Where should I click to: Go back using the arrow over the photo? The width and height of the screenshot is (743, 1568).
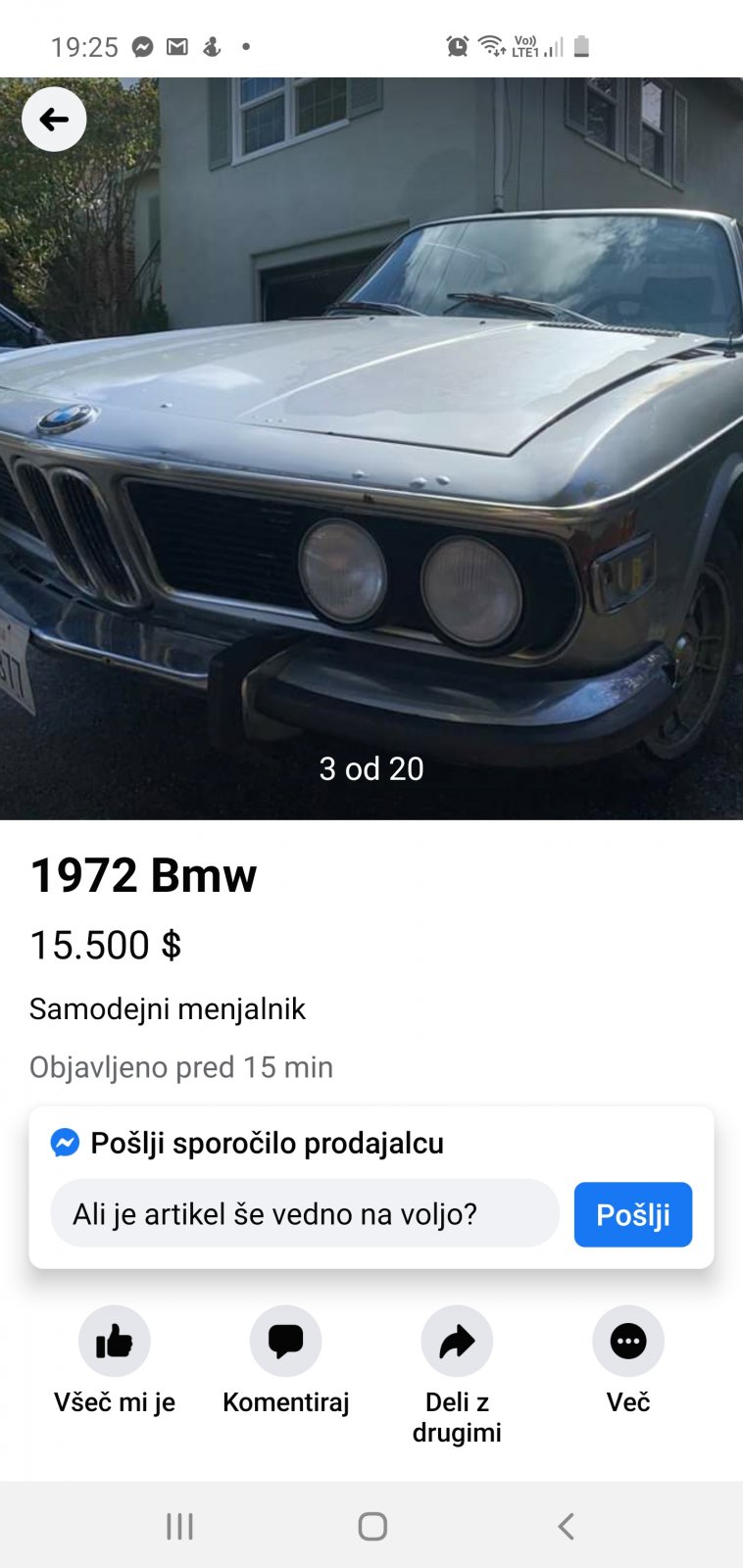tap(54, 120)
